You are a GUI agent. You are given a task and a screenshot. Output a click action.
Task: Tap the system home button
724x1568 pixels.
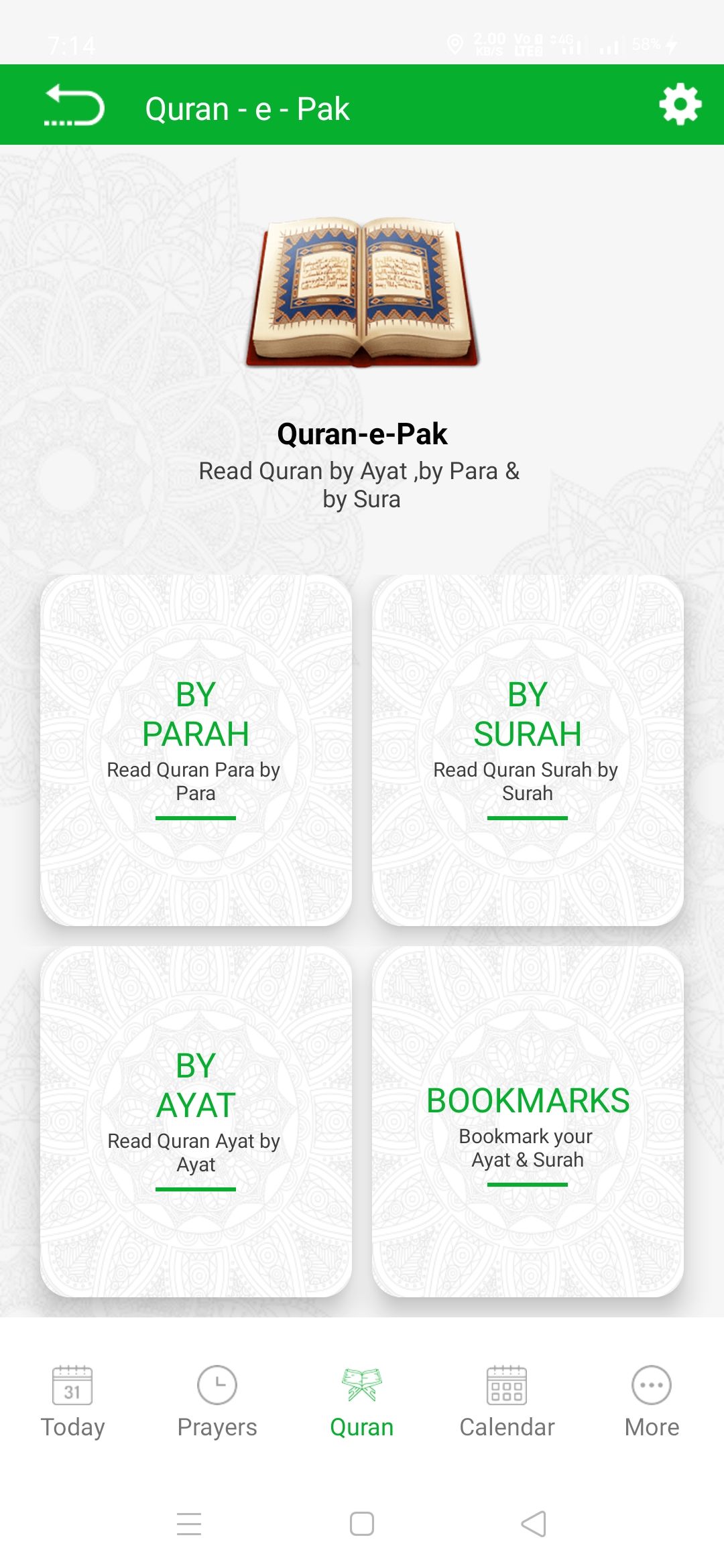pos(362,1524)
